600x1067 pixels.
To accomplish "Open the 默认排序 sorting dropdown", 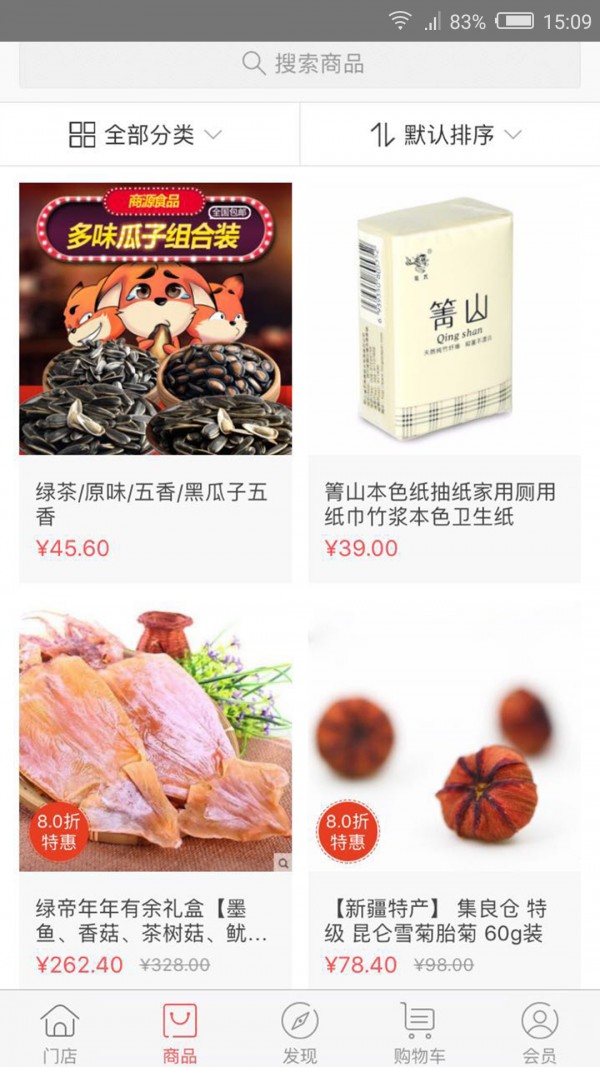I will point(448,135).
